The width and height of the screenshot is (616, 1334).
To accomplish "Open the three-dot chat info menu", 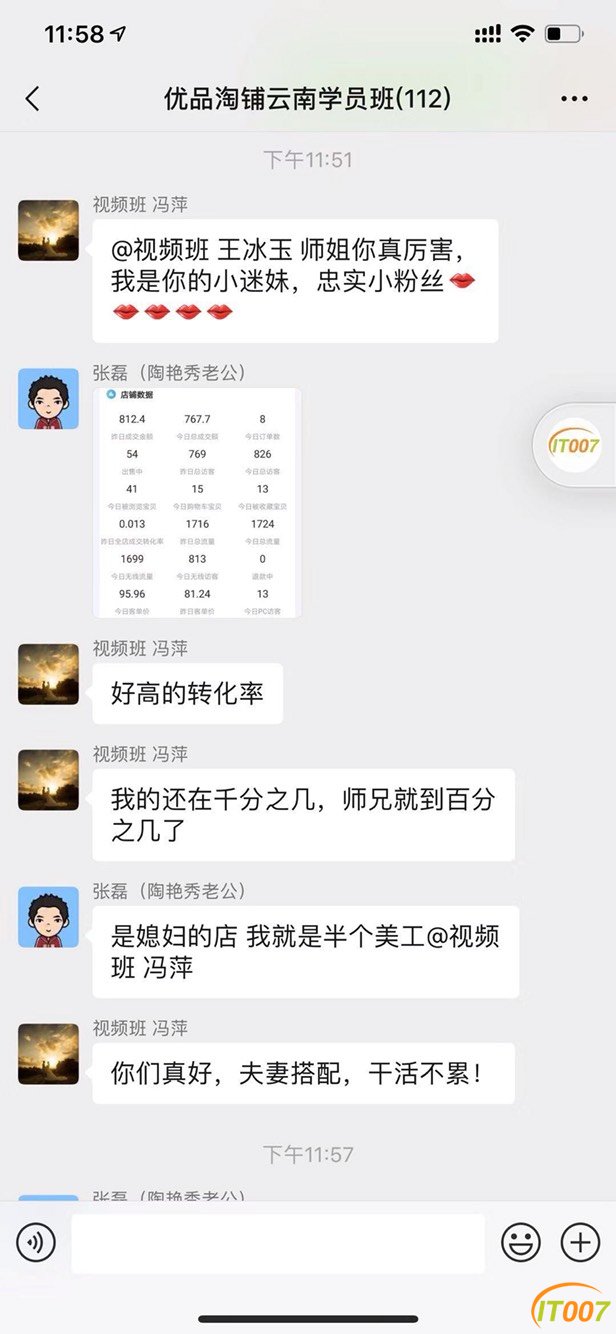I will pyautogui.click(x=574, y=99).
